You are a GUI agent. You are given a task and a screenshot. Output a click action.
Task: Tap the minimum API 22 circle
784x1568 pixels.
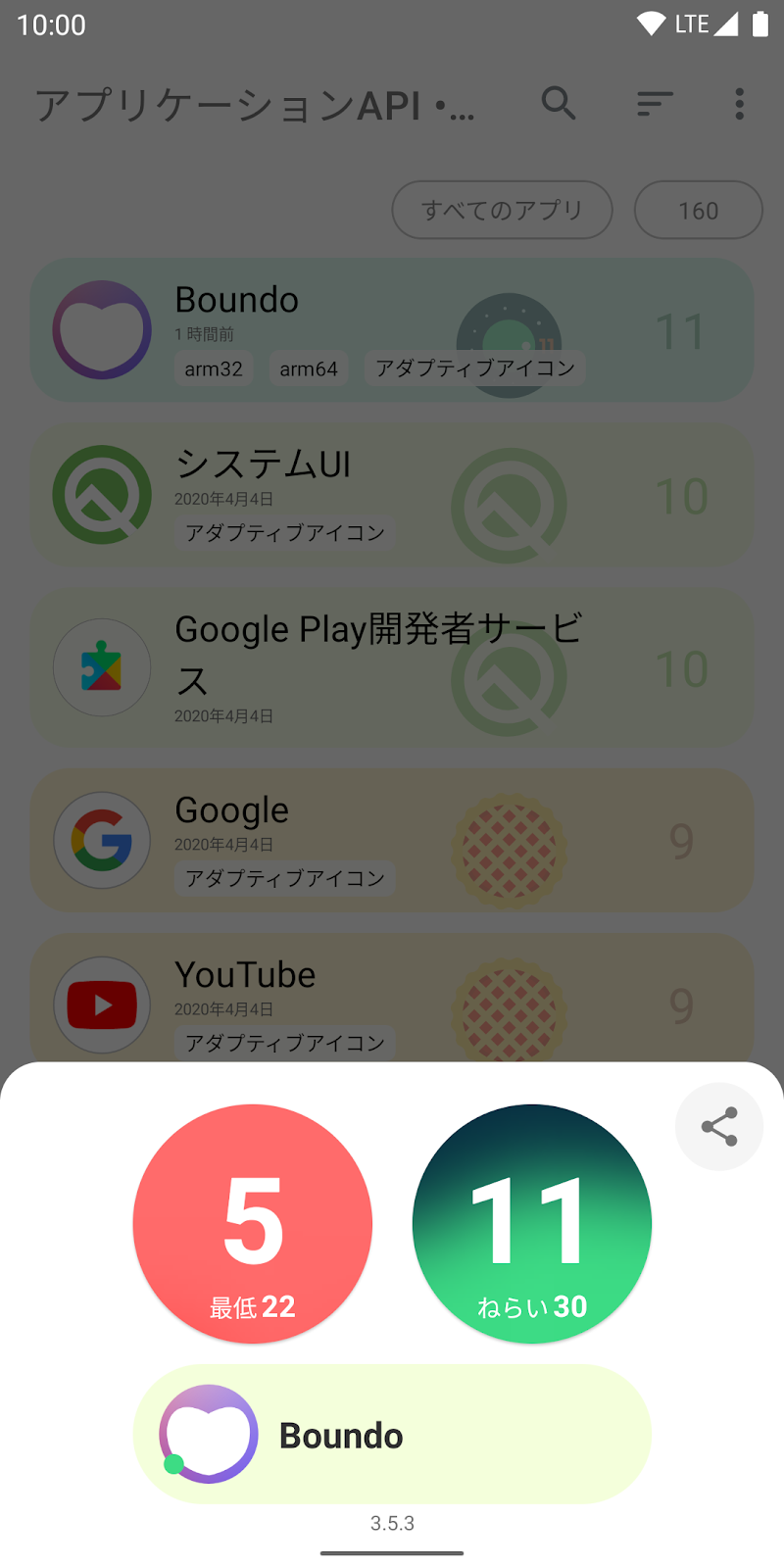tap(253, 1223)
